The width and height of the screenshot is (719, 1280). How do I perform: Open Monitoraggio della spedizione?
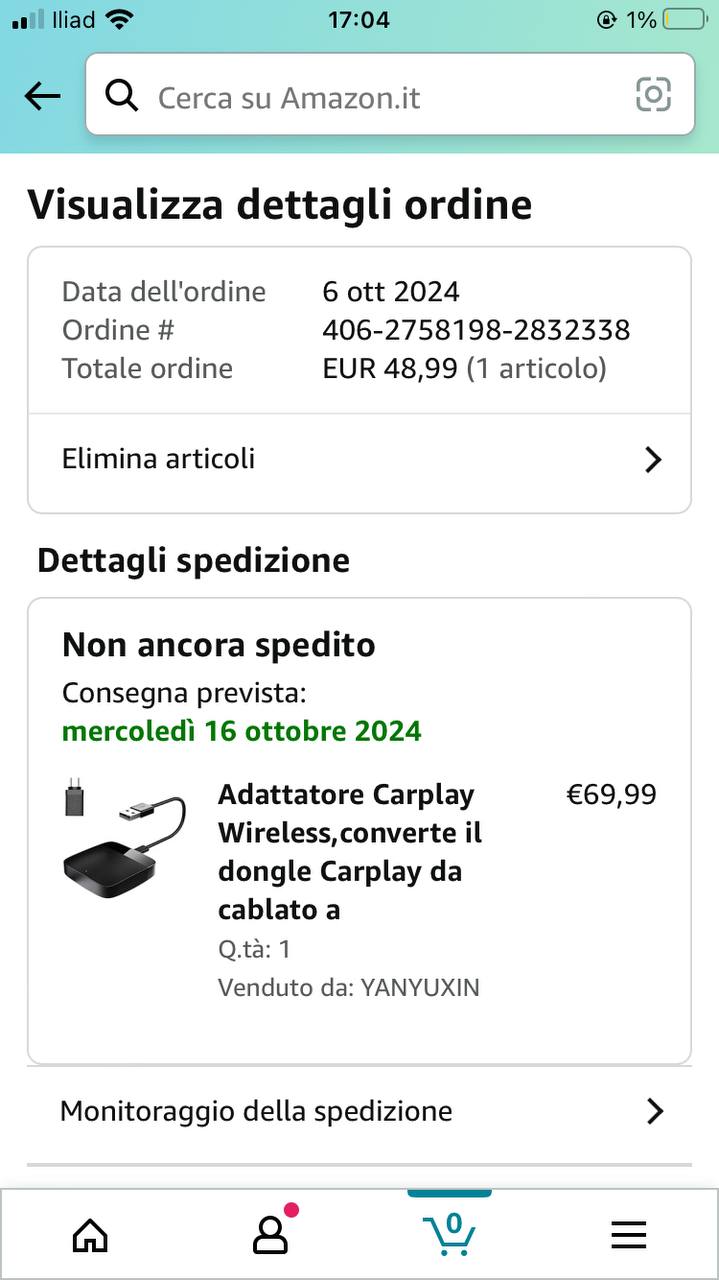point(359,1111)
